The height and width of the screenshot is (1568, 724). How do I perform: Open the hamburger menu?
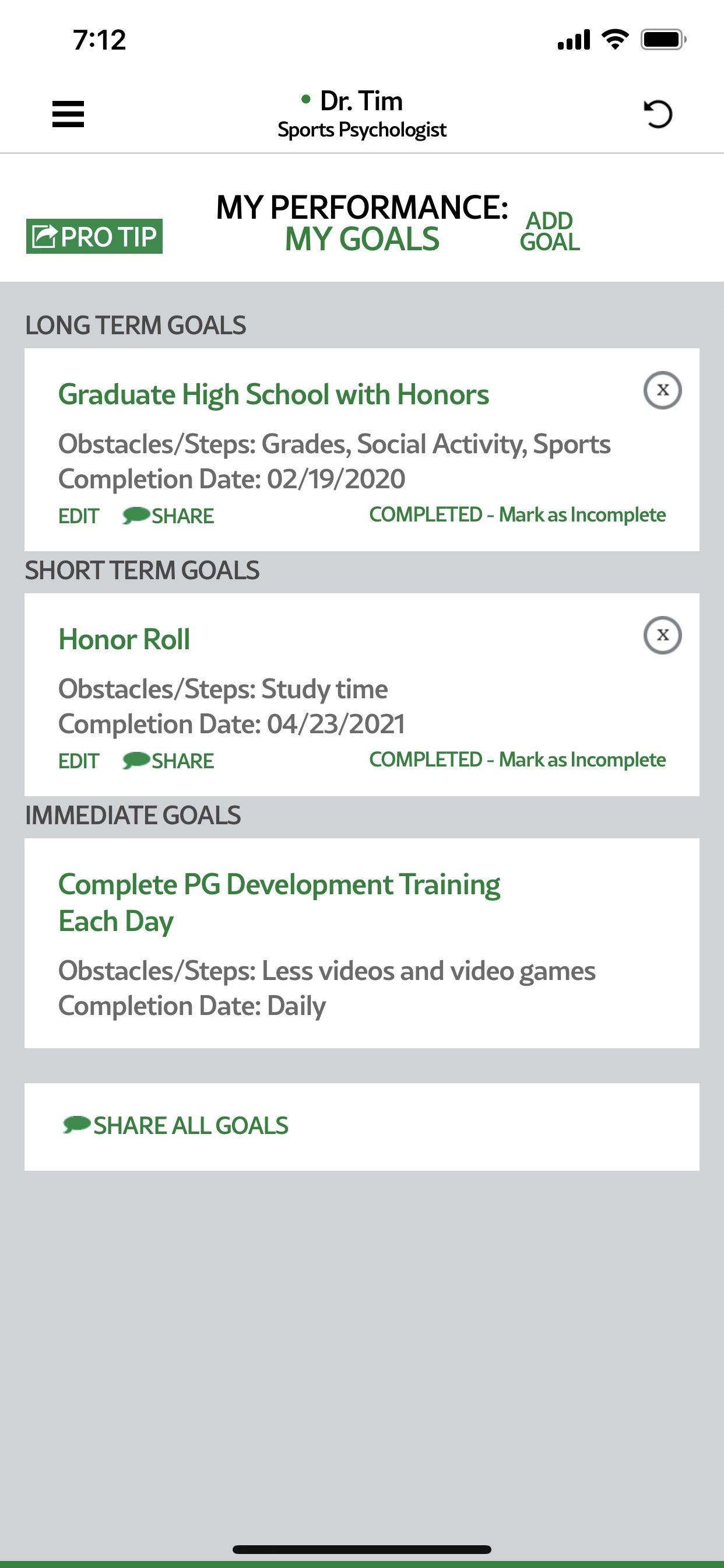click(68, 114)
